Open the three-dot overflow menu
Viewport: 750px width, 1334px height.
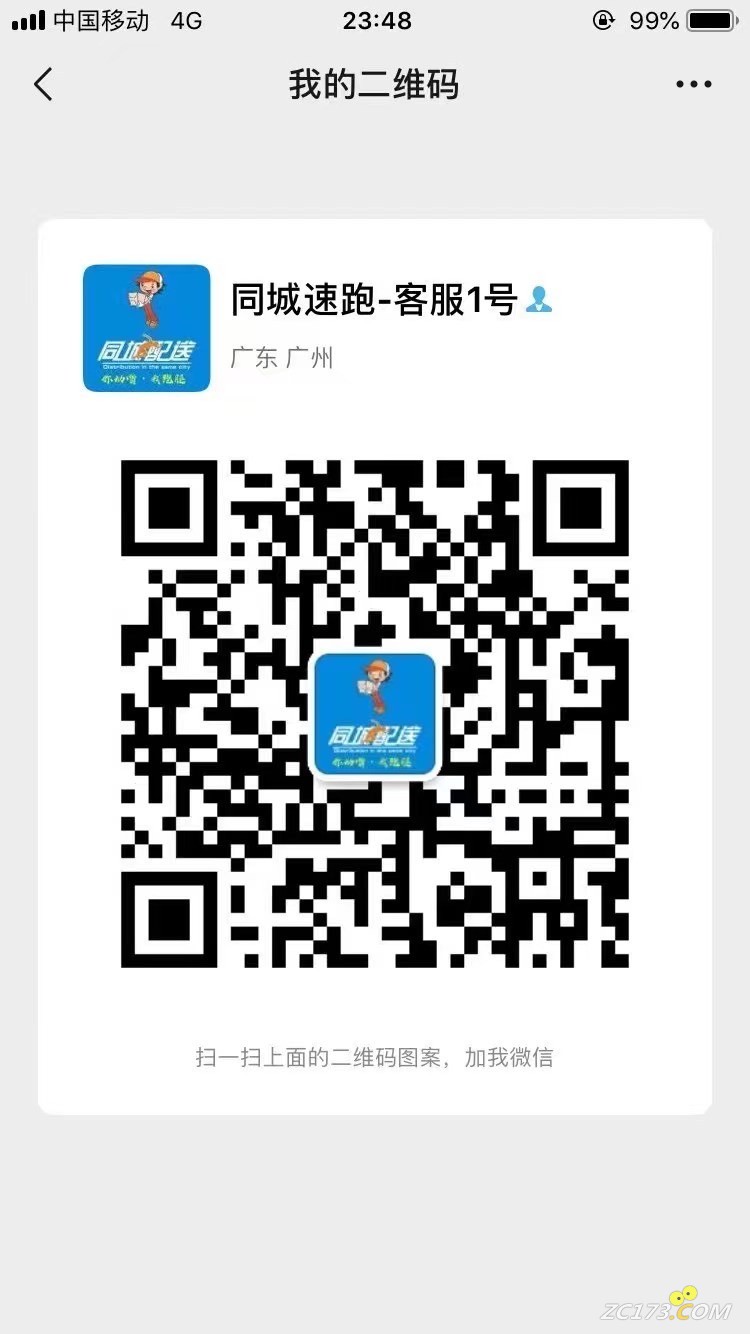coord(693,85)
